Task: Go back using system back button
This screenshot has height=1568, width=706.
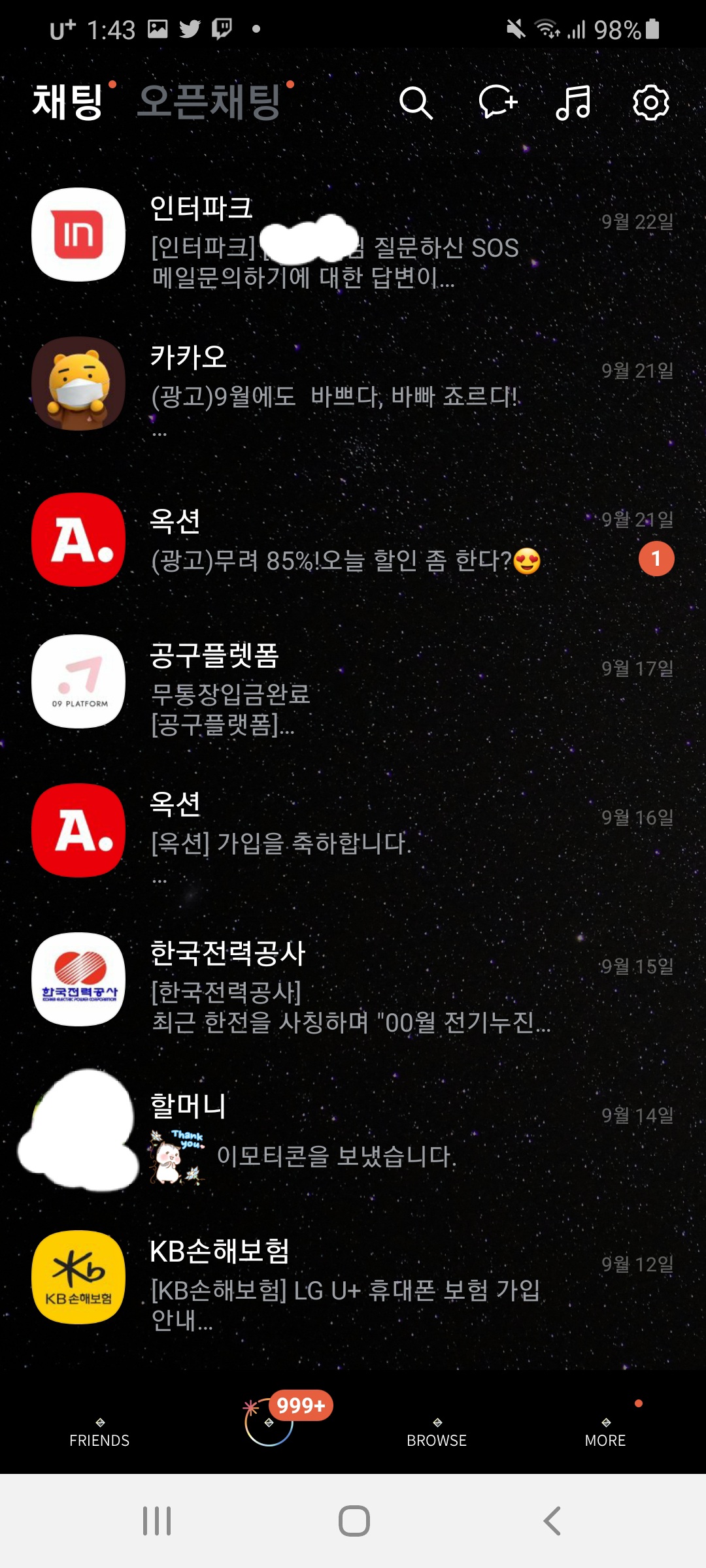Action: tap(552, 1521)
